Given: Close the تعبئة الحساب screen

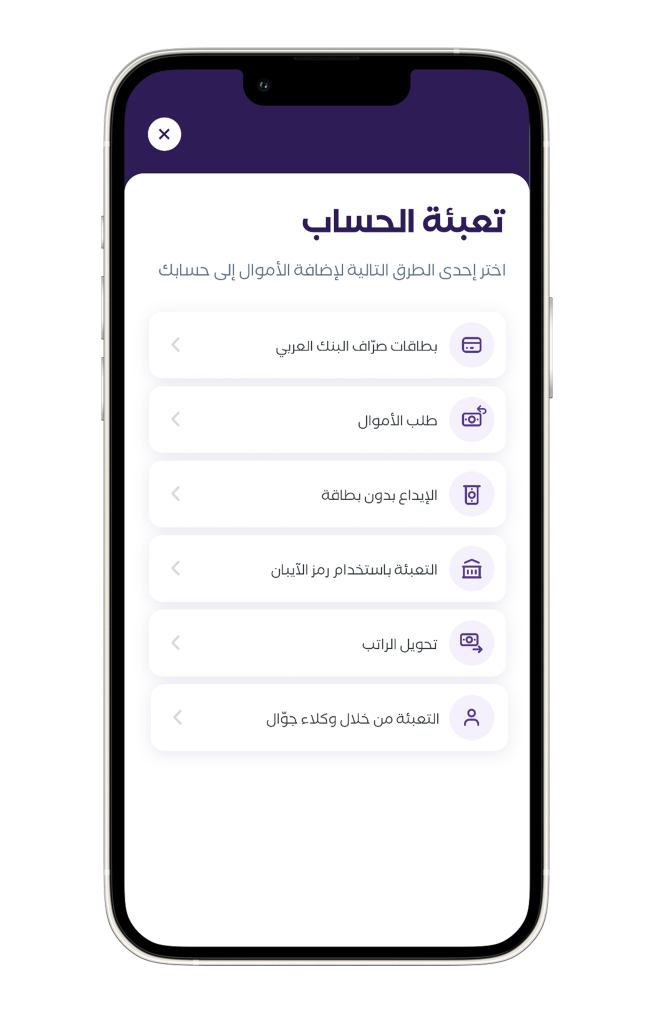Looking at the screenshot, I should click(x=164, y=134).
